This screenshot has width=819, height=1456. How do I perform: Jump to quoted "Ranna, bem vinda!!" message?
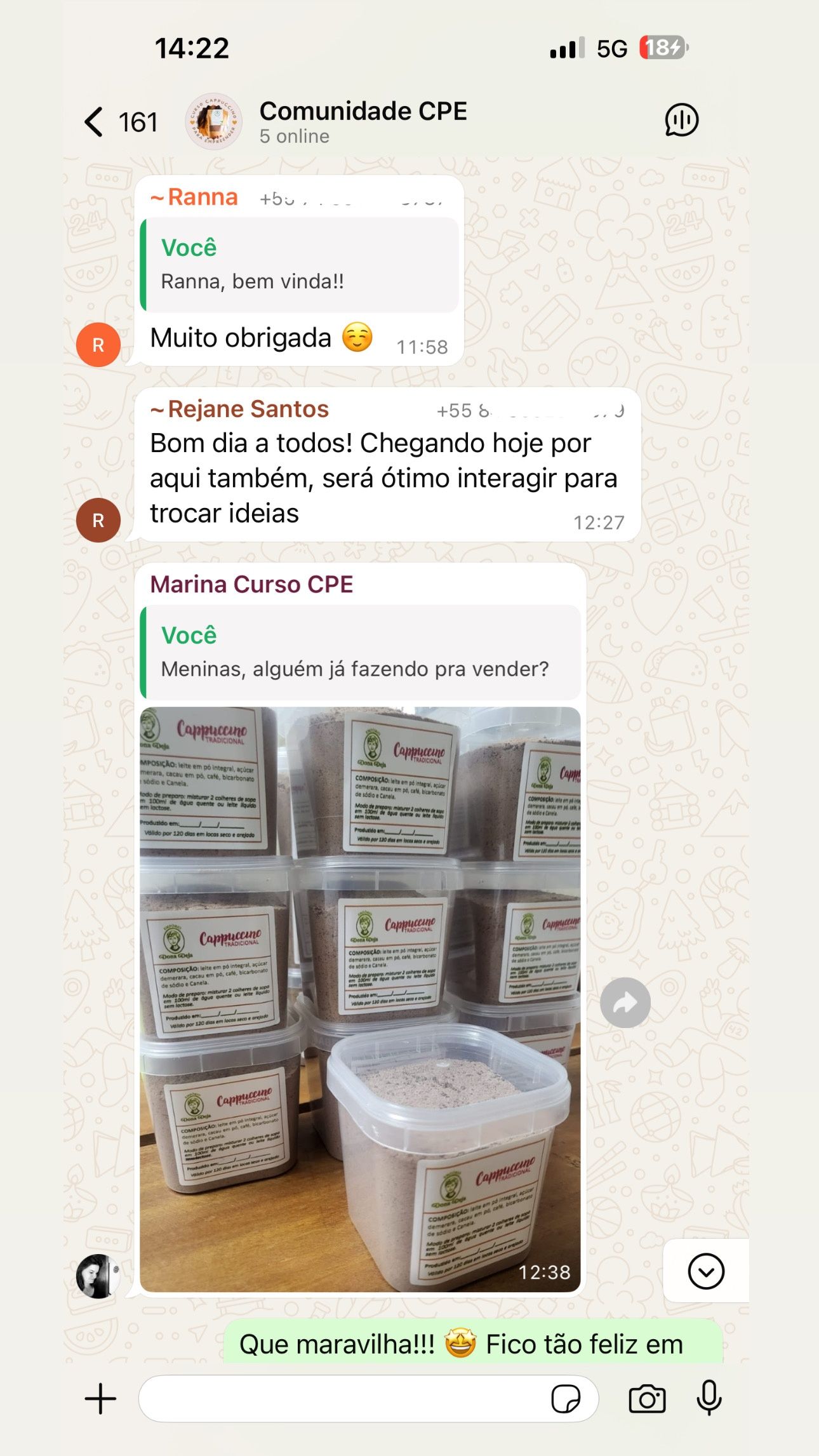[x=300, y=265]
